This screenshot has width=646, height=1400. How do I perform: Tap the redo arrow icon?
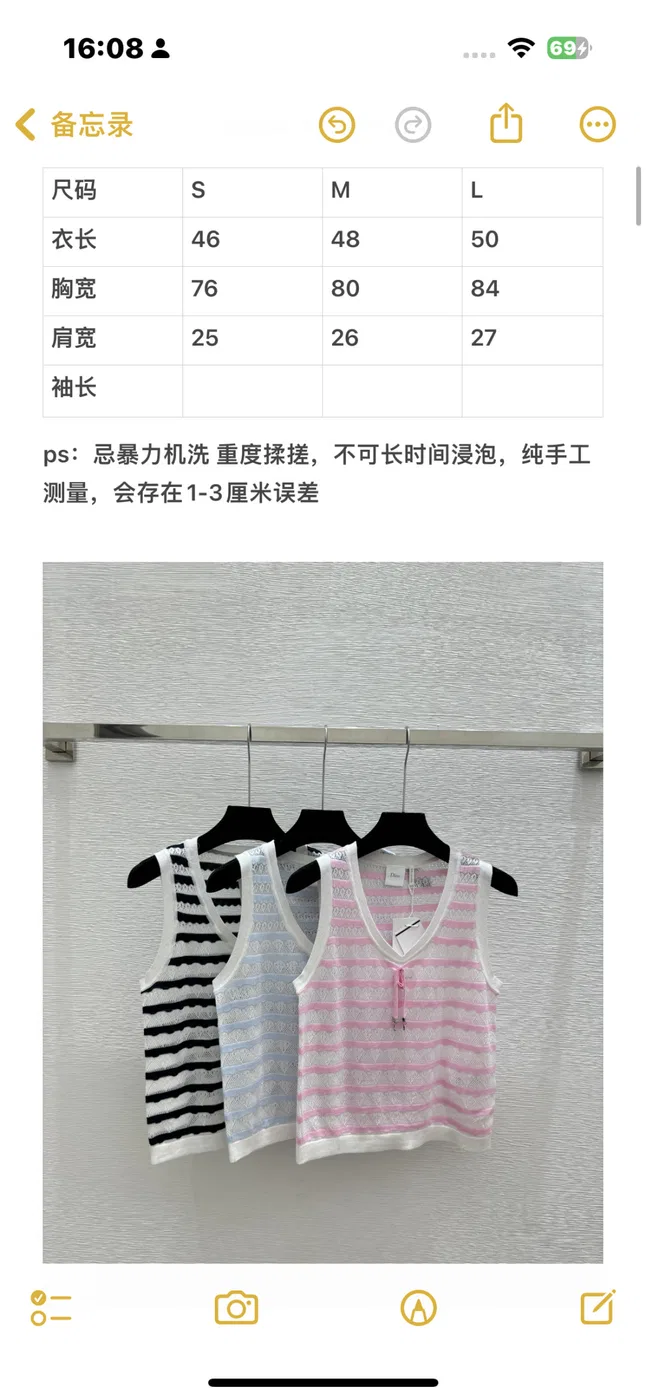413,125
